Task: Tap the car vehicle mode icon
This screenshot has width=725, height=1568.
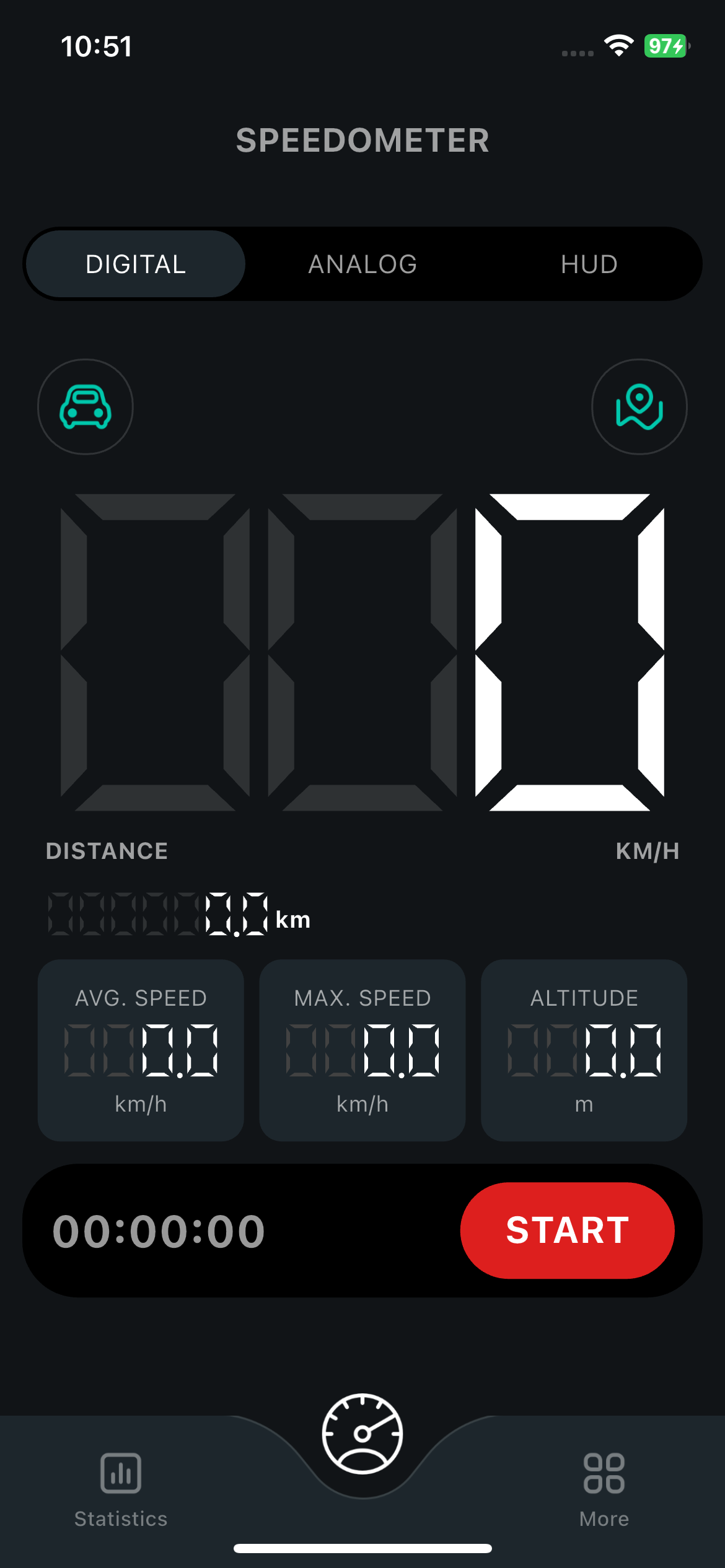Action: coord(86,407)
